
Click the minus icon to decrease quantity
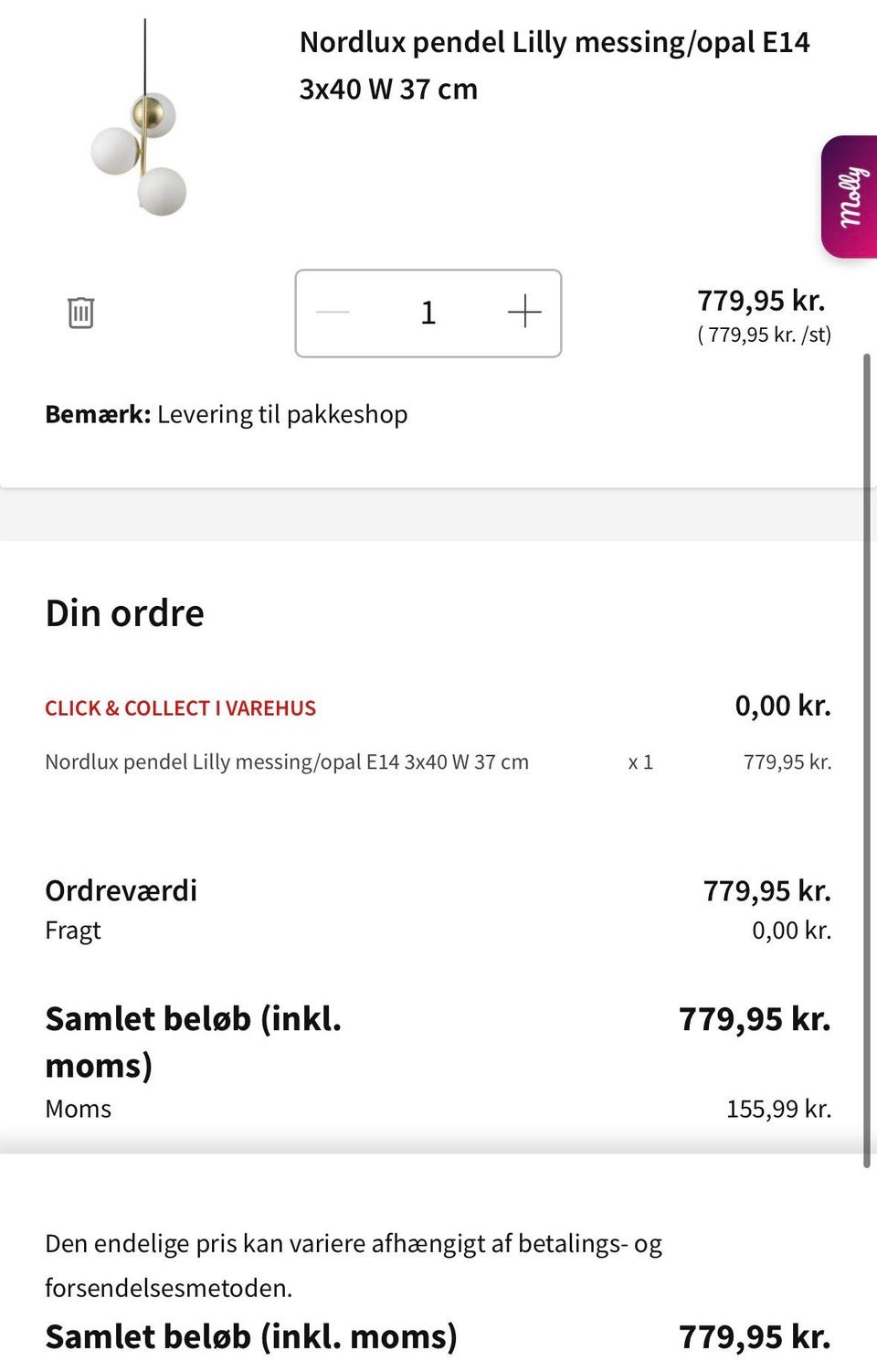[x=332, y=313]
